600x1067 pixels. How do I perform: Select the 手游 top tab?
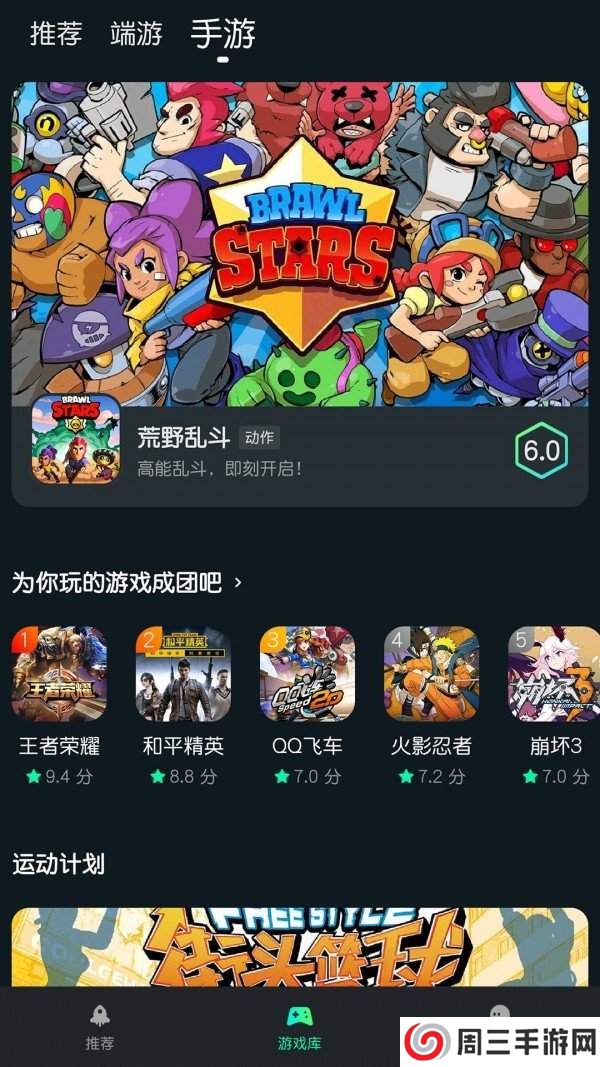coord(222,34)
